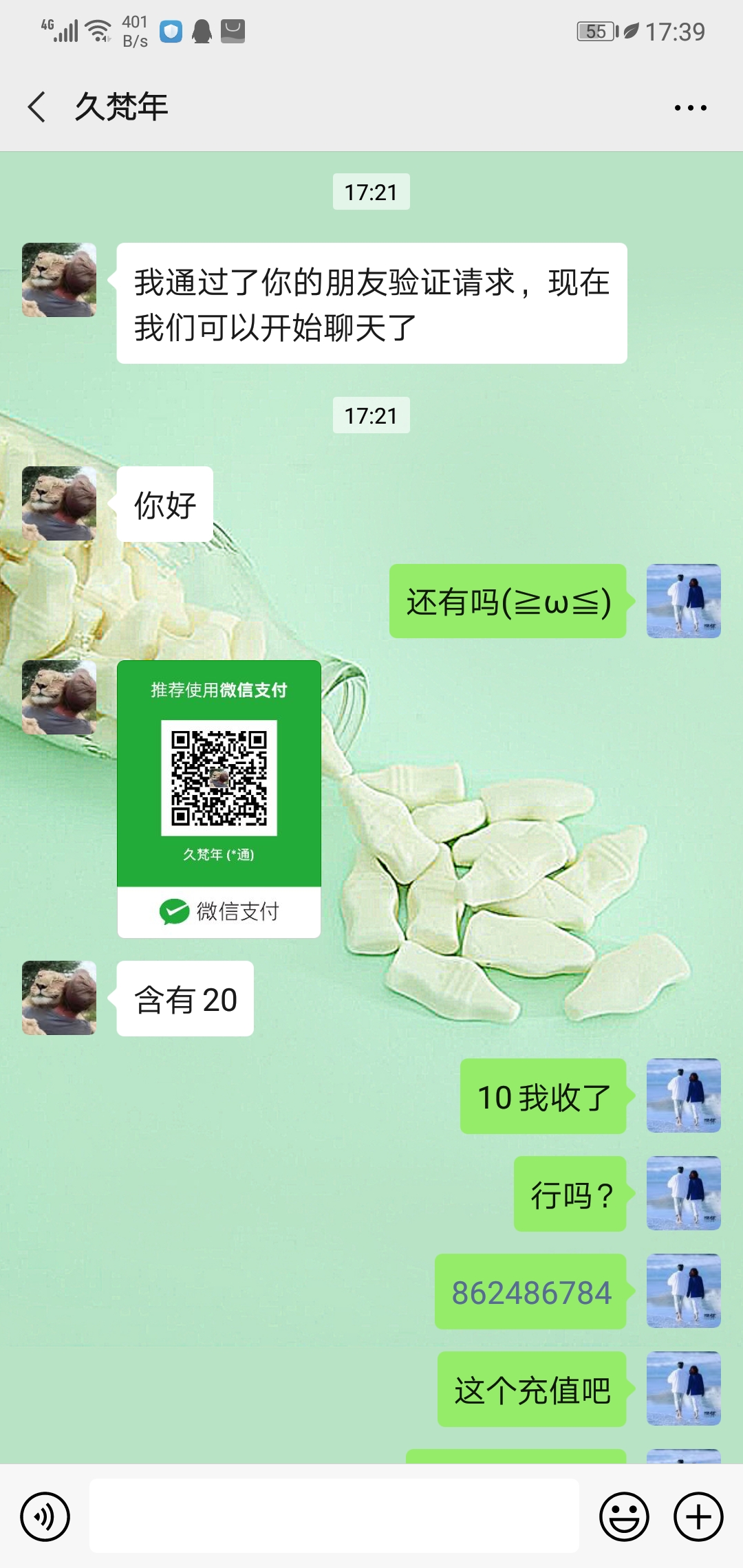Open the emoji sticker panel
743x1568 pixels.
pyautogui.click(x=624, y=1516)
